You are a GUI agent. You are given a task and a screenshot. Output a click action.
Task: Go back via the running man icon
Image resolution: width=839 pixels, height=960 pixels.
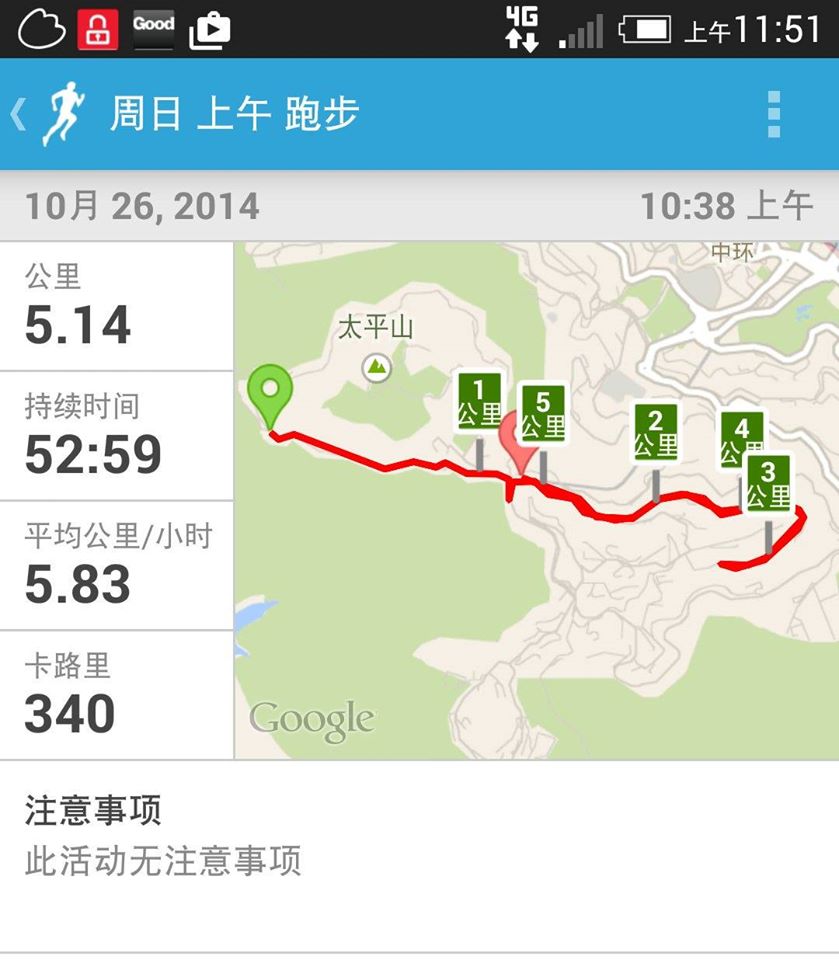click(x=60, y=114)
